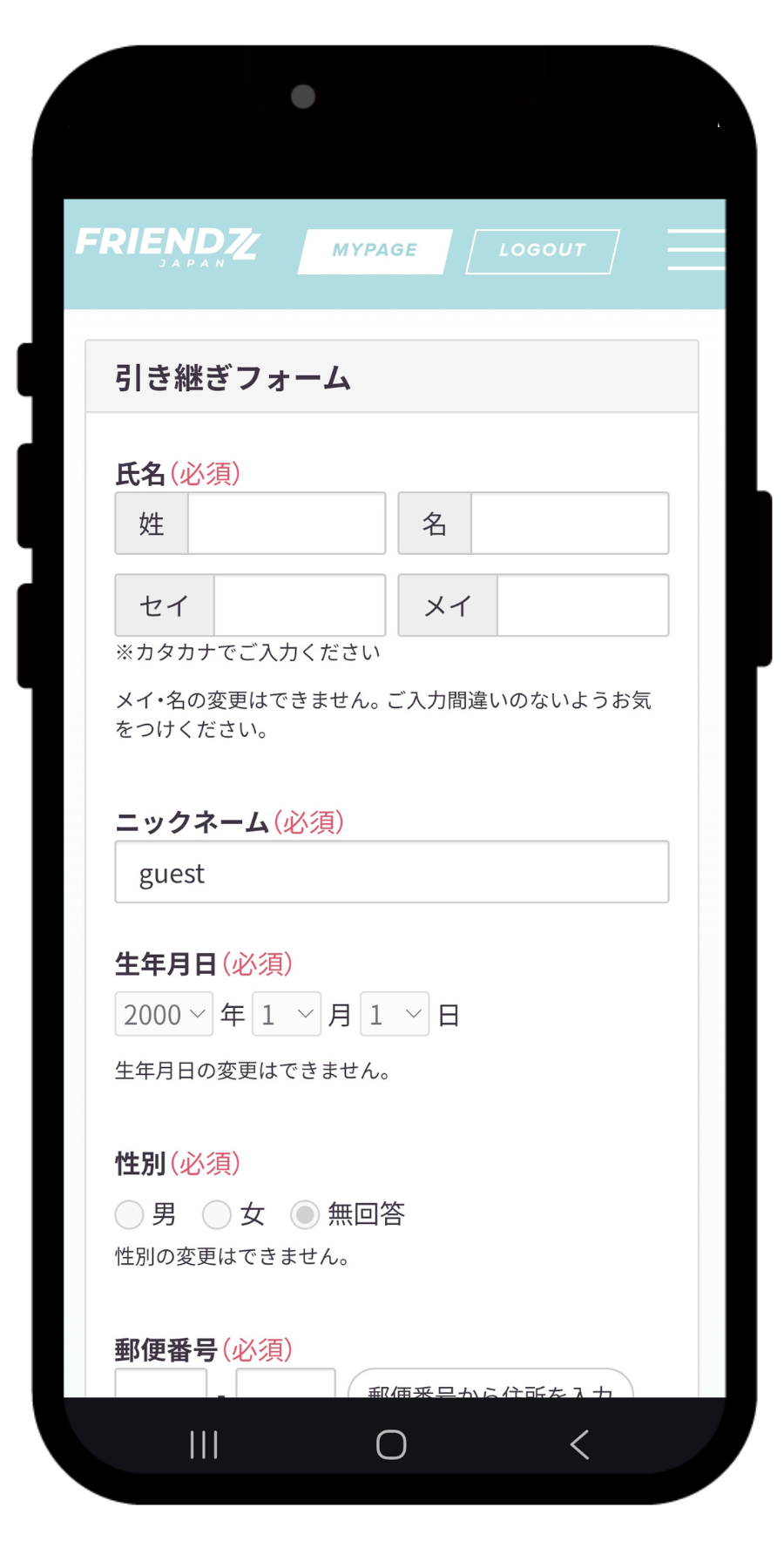The image size is (784, 1568).
Task: Go back with the system back button
Action: click(578, 1444)
